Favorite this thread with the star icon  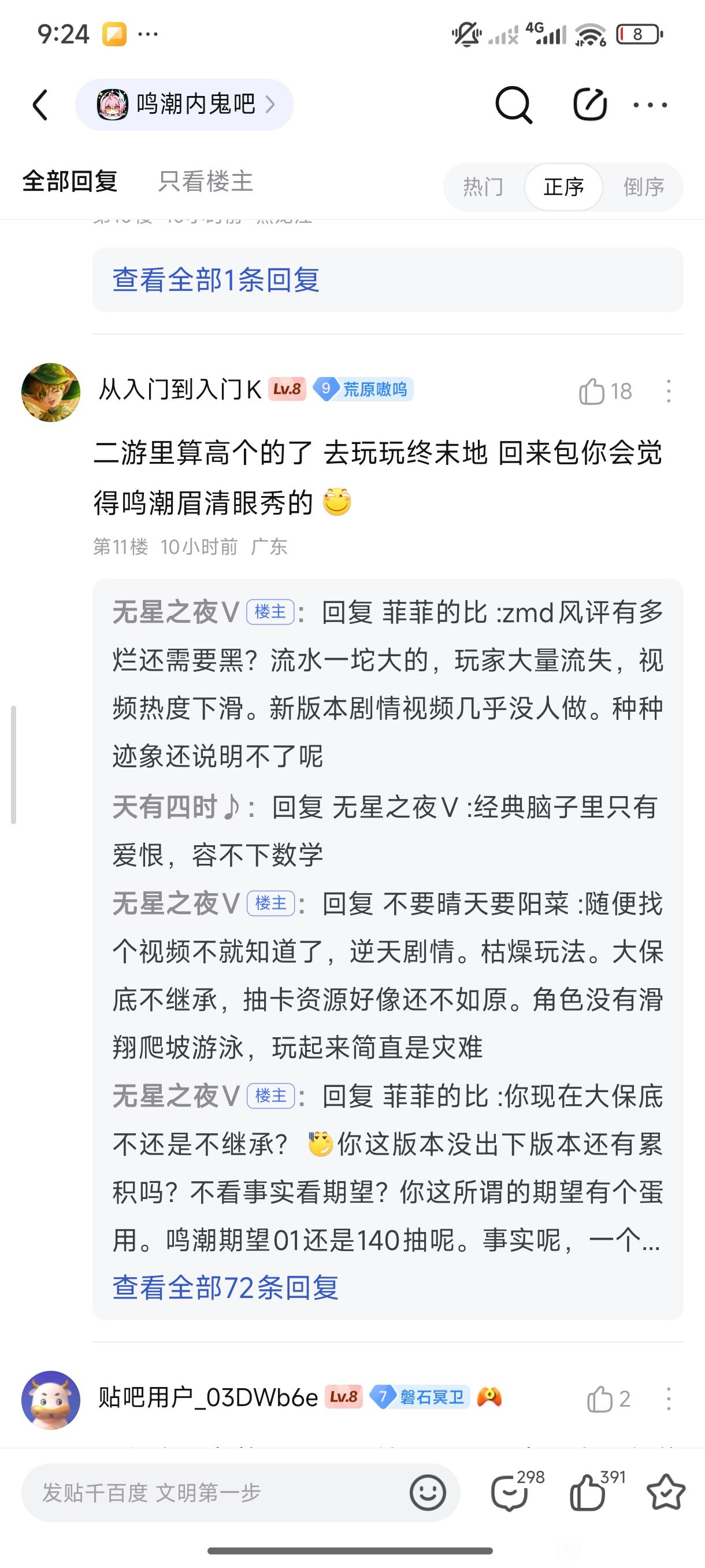click(x=666, y=1492)
